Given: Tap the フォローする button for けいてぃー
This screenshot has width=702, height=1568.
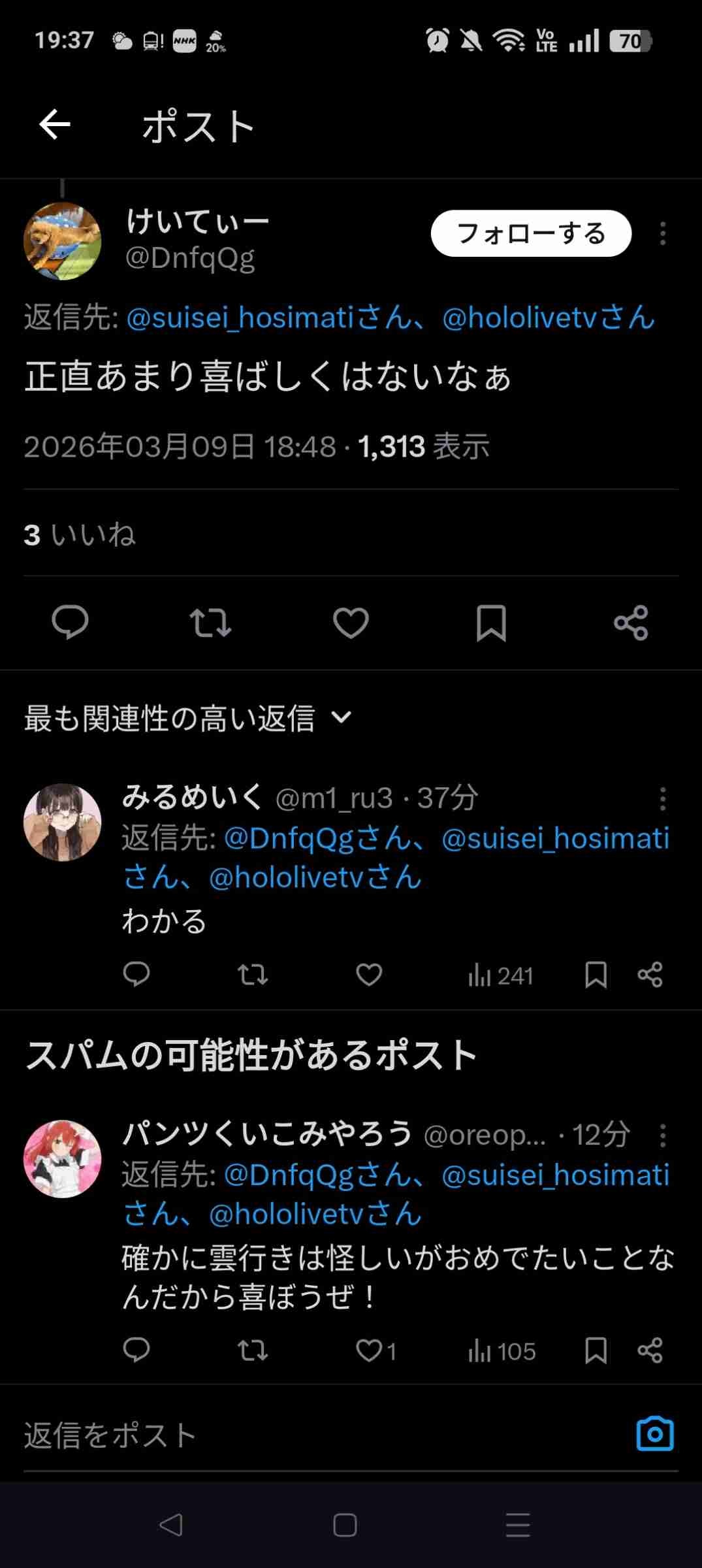Looking at the screenshot, I should pyautogui.click(x=531, y=233).
